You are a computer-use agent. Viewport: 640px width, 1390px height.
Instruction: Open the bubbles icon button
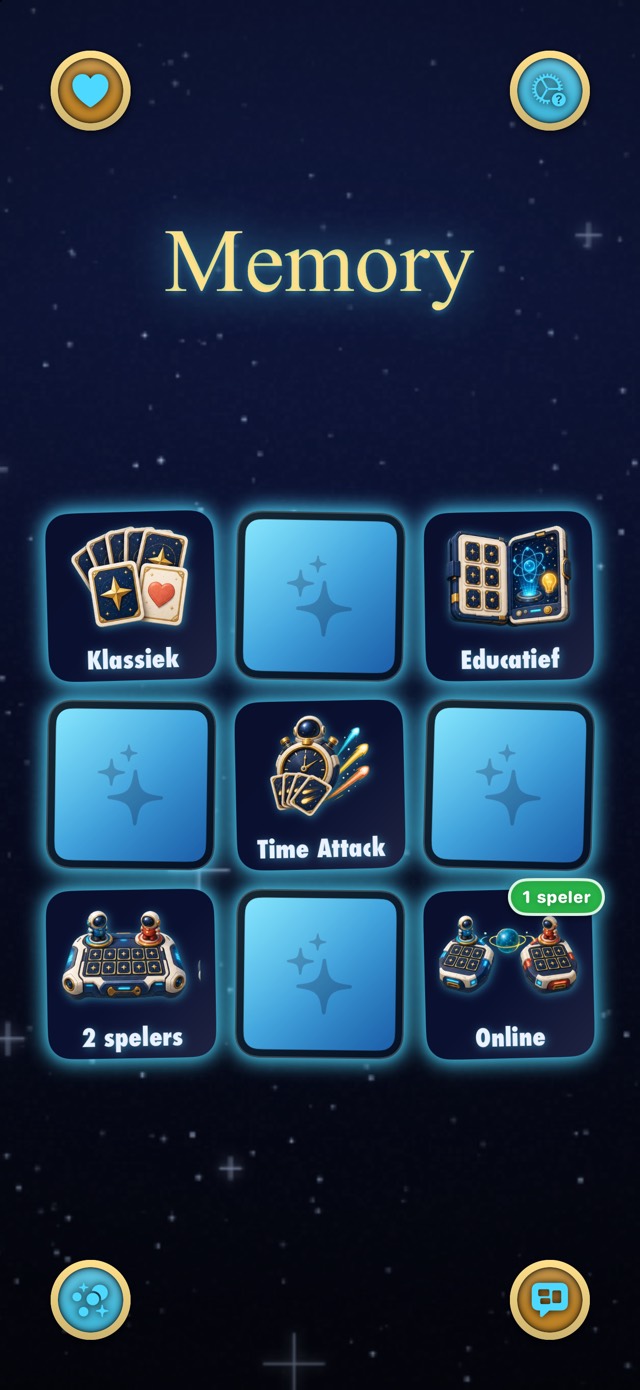(91, 1299)
